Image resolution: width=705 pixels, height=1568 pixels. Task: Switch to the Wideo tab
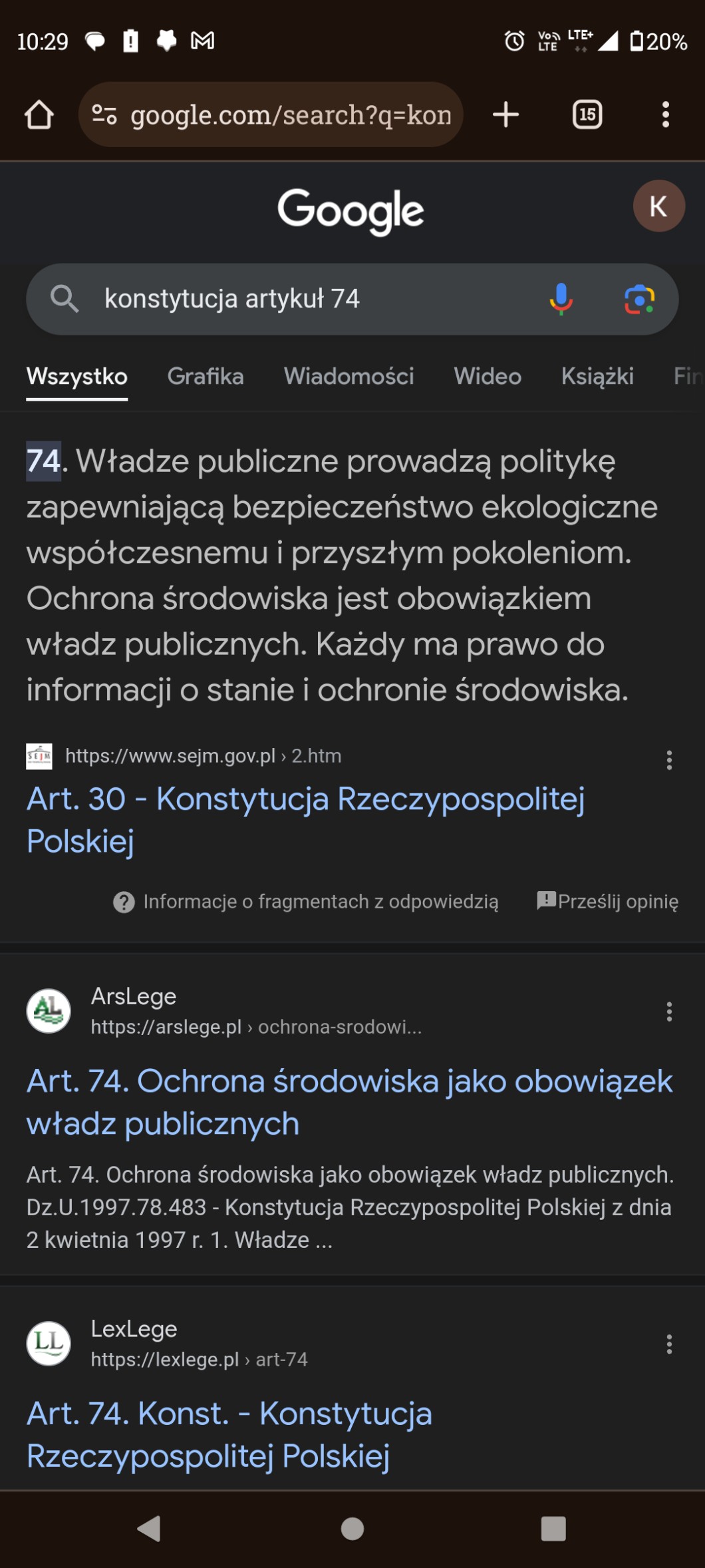(488, 376)
